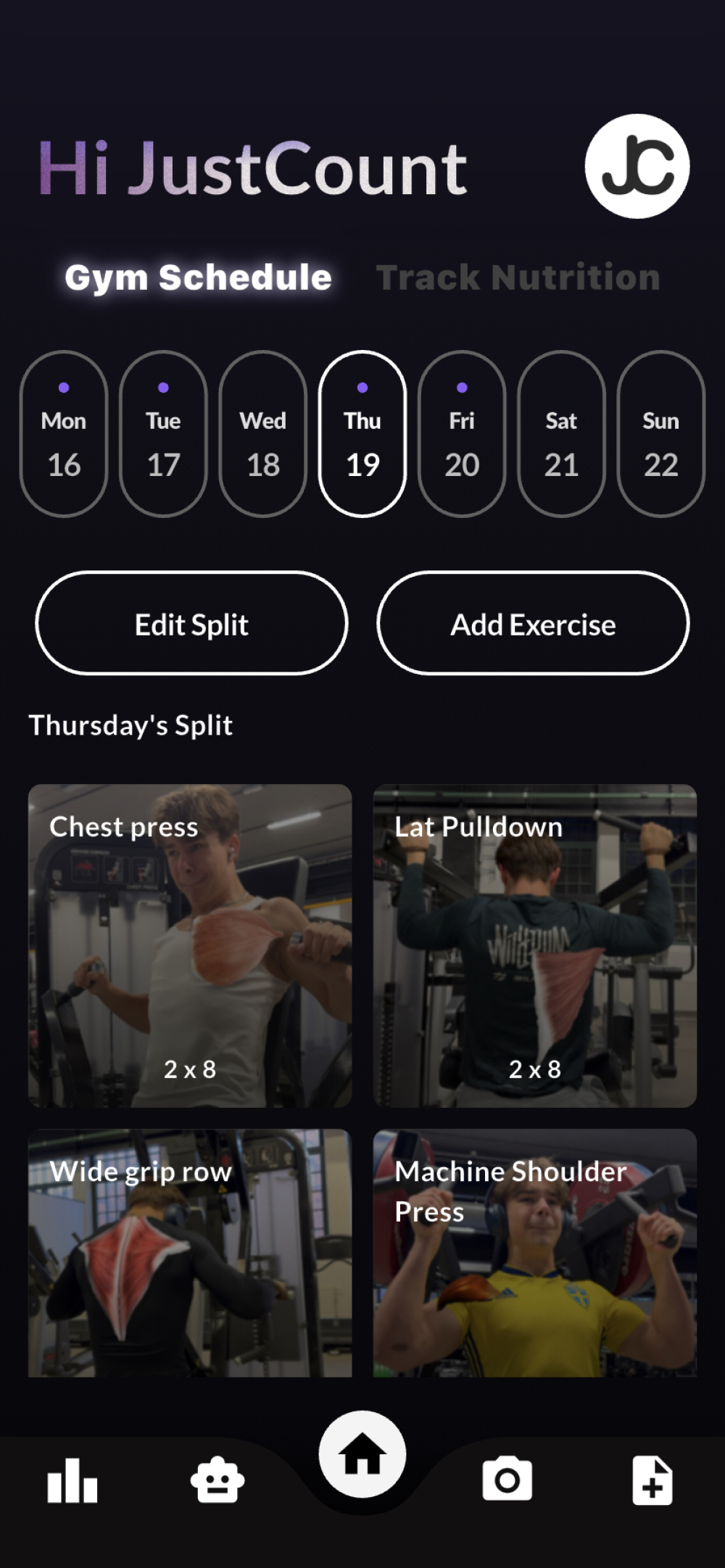The height and width of the screenshot is (1568, 725).
Task: Open the add document tab
Action: (x=652, y=1480)
